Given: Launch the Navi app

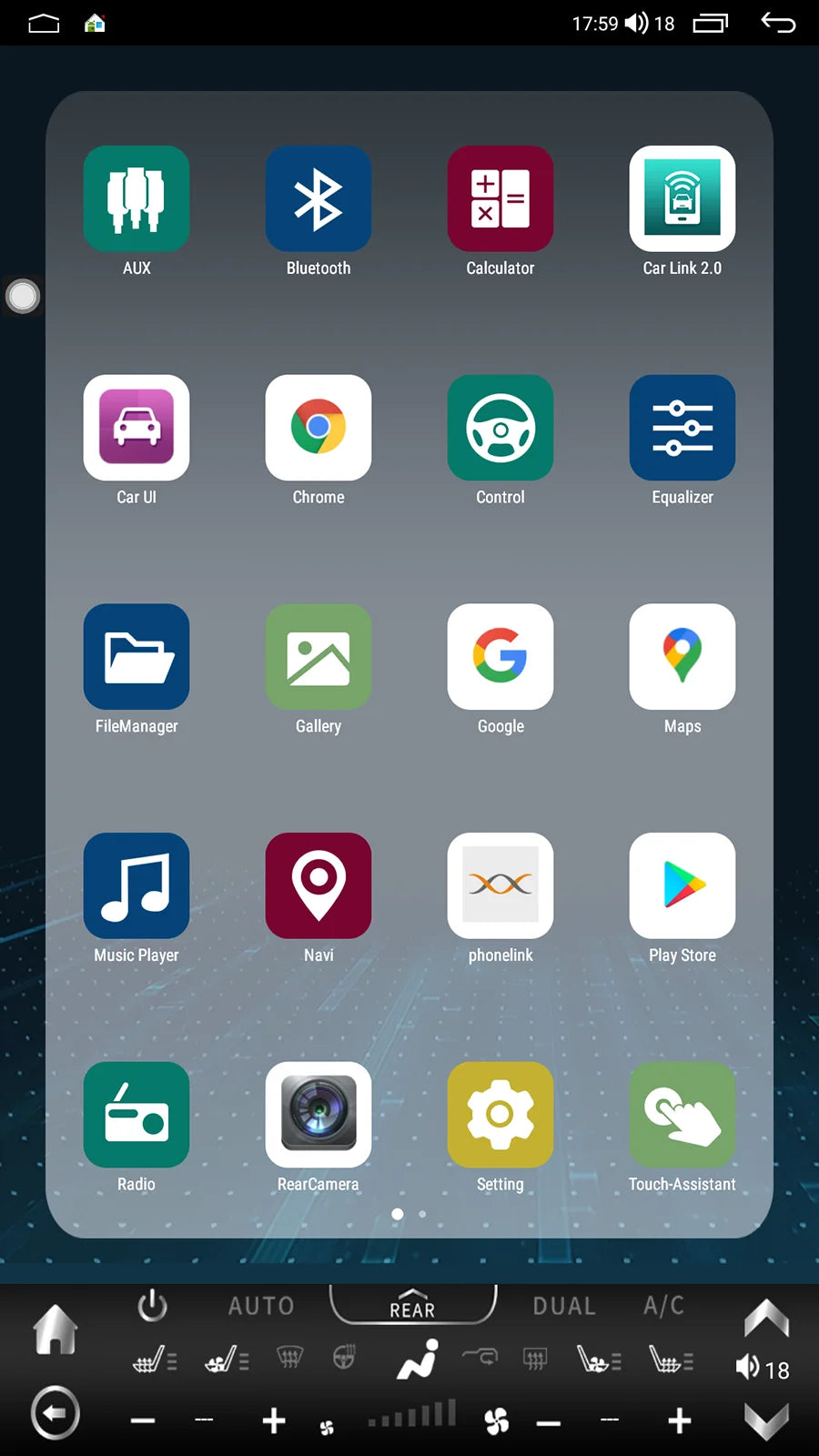Looking at the screenshot, I should [318, 885].
